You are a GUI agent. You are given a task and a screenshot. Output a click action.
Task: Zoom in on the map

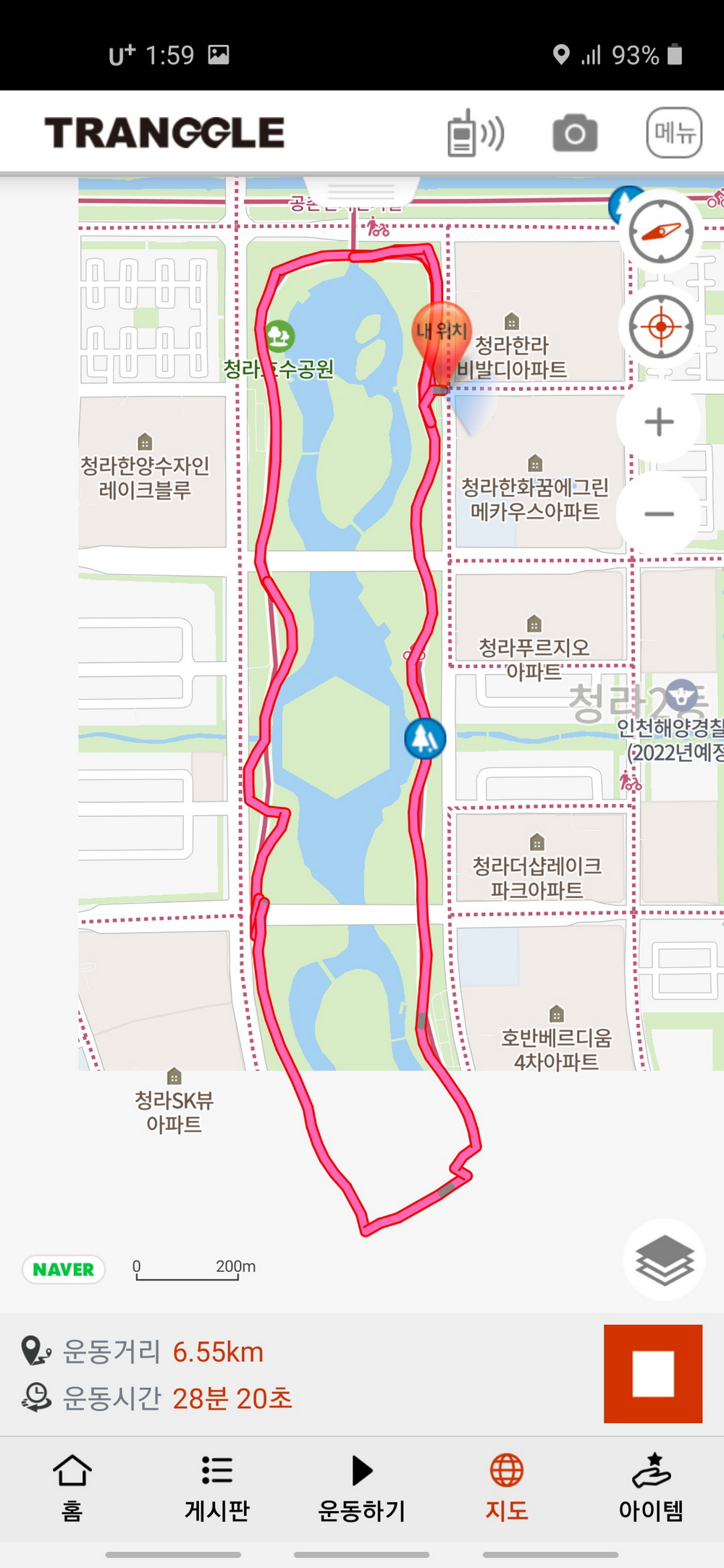pos(659,422)
